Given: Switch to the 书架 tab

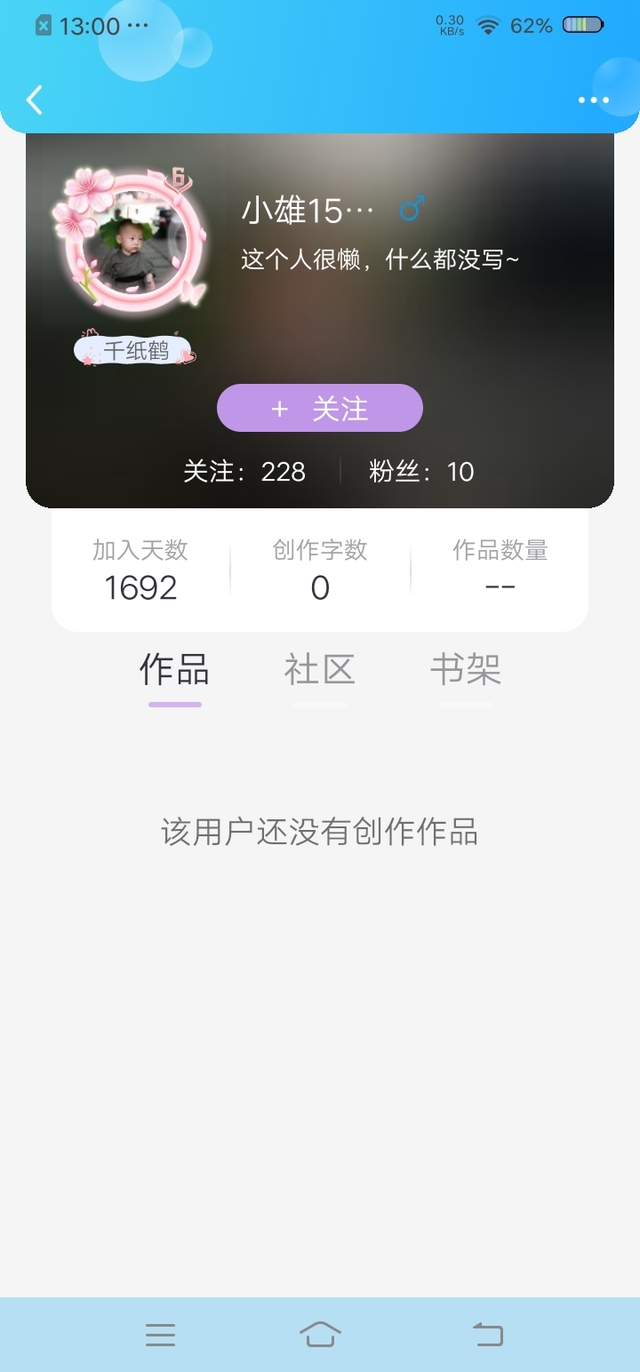Looking at the screenshot, I should [465, 671].
